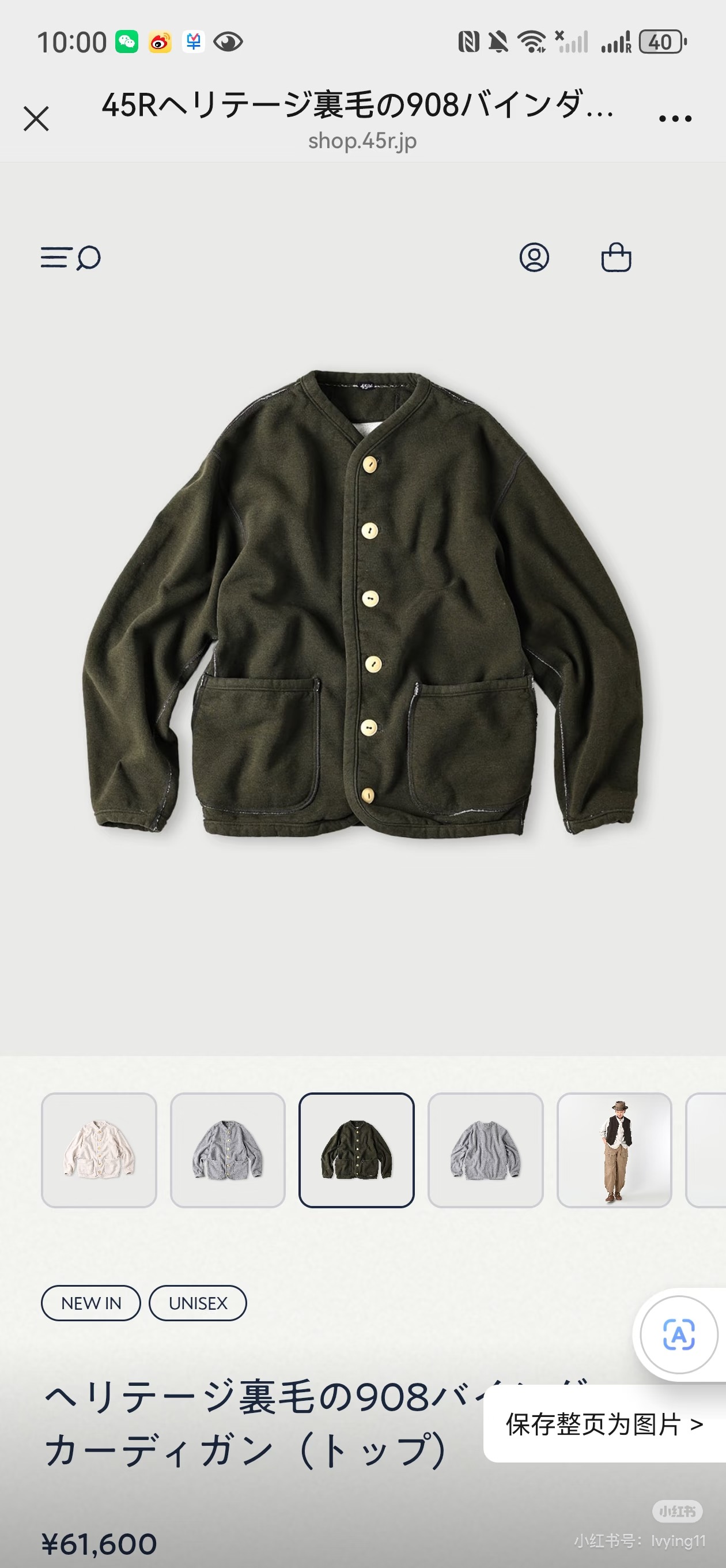Select the gray back-view cardigan thumbnail
Image resolution: width=726 pixels, height=1568 pixels.
click(x=485, y=1150)
